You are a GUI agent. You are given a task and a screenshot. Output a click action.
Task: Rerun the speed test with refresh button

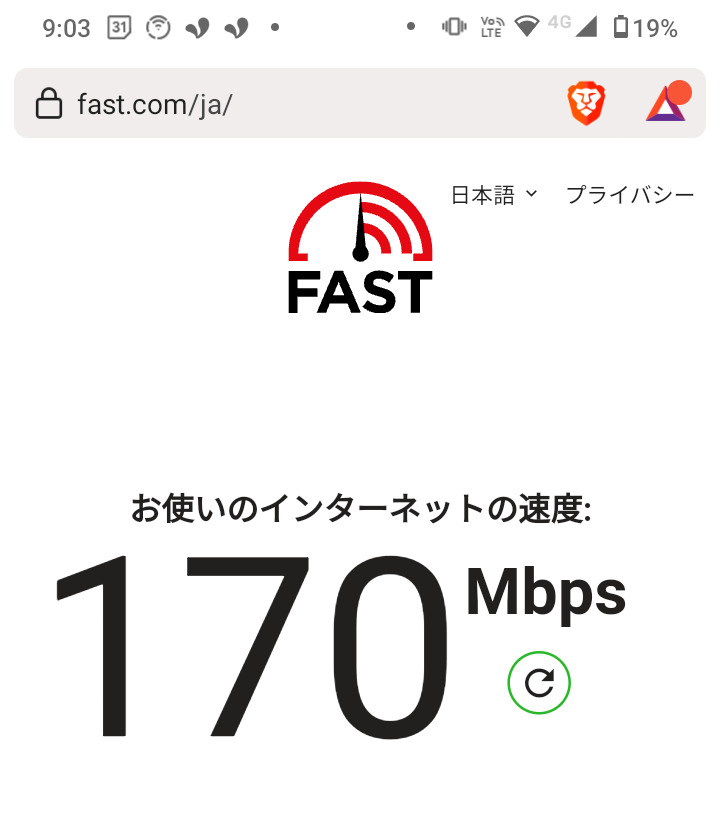pyautogui.click(x=539, y=683)
